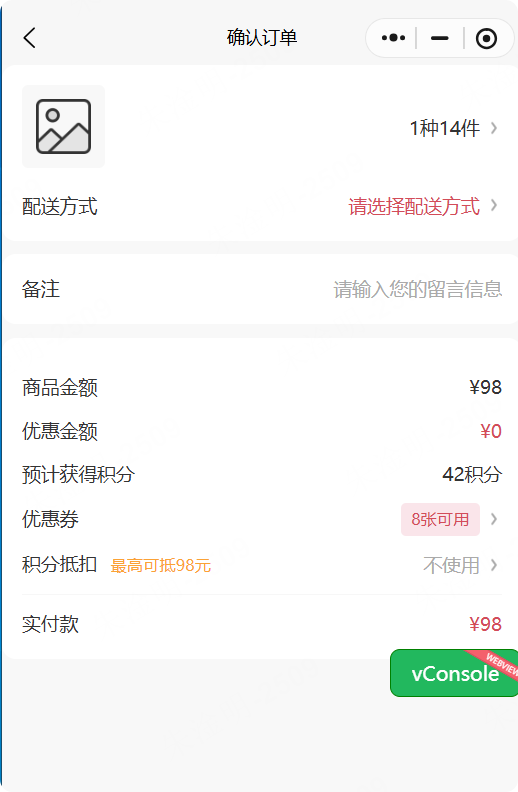Open the product image thumbnail
The height and width of the screenshot is (792, 518).
64,126
